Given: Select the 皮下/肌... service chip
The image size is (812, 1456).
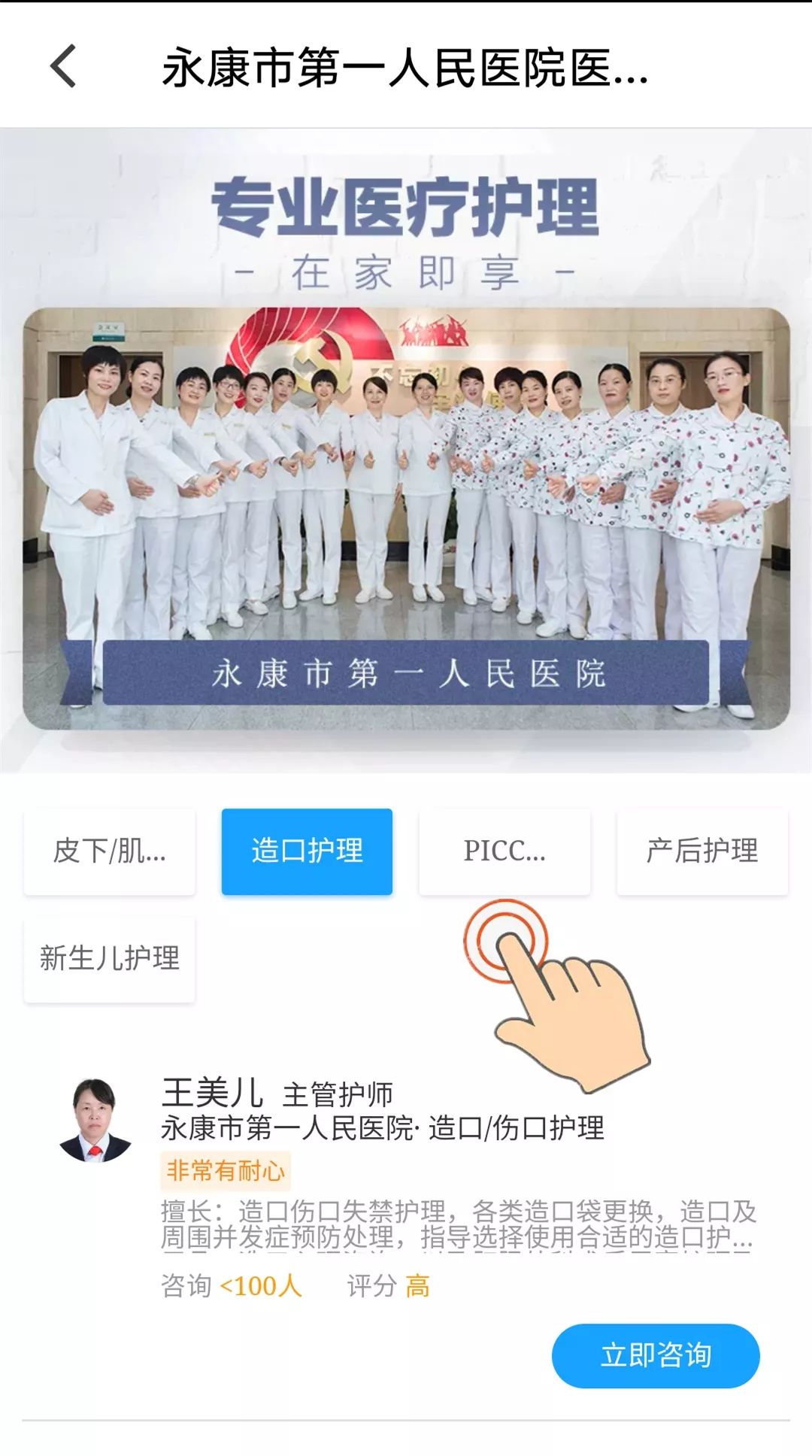Looking at the screenshot, I should point(110,851).
